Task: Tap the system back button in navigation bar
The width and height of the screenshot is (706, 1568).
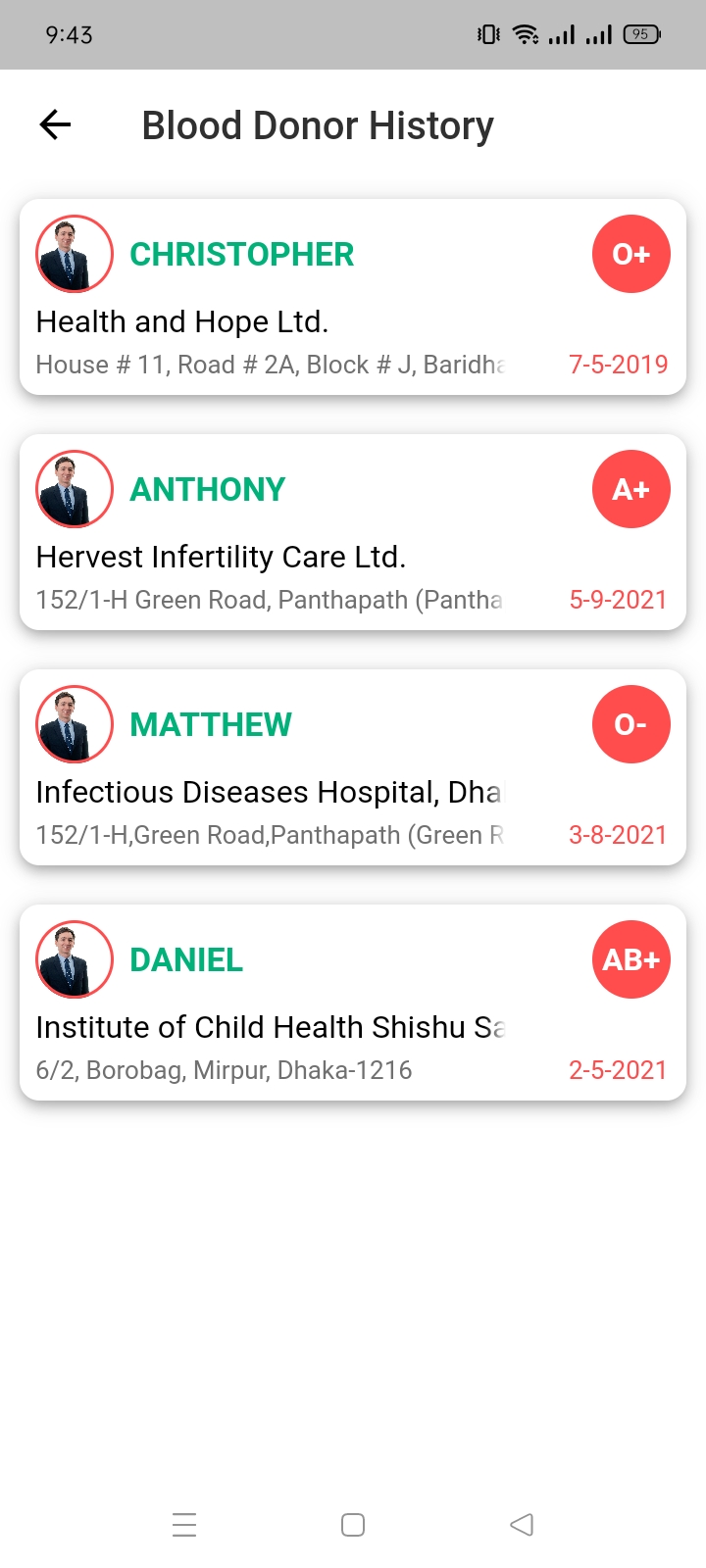Action: pos(521,1524)
